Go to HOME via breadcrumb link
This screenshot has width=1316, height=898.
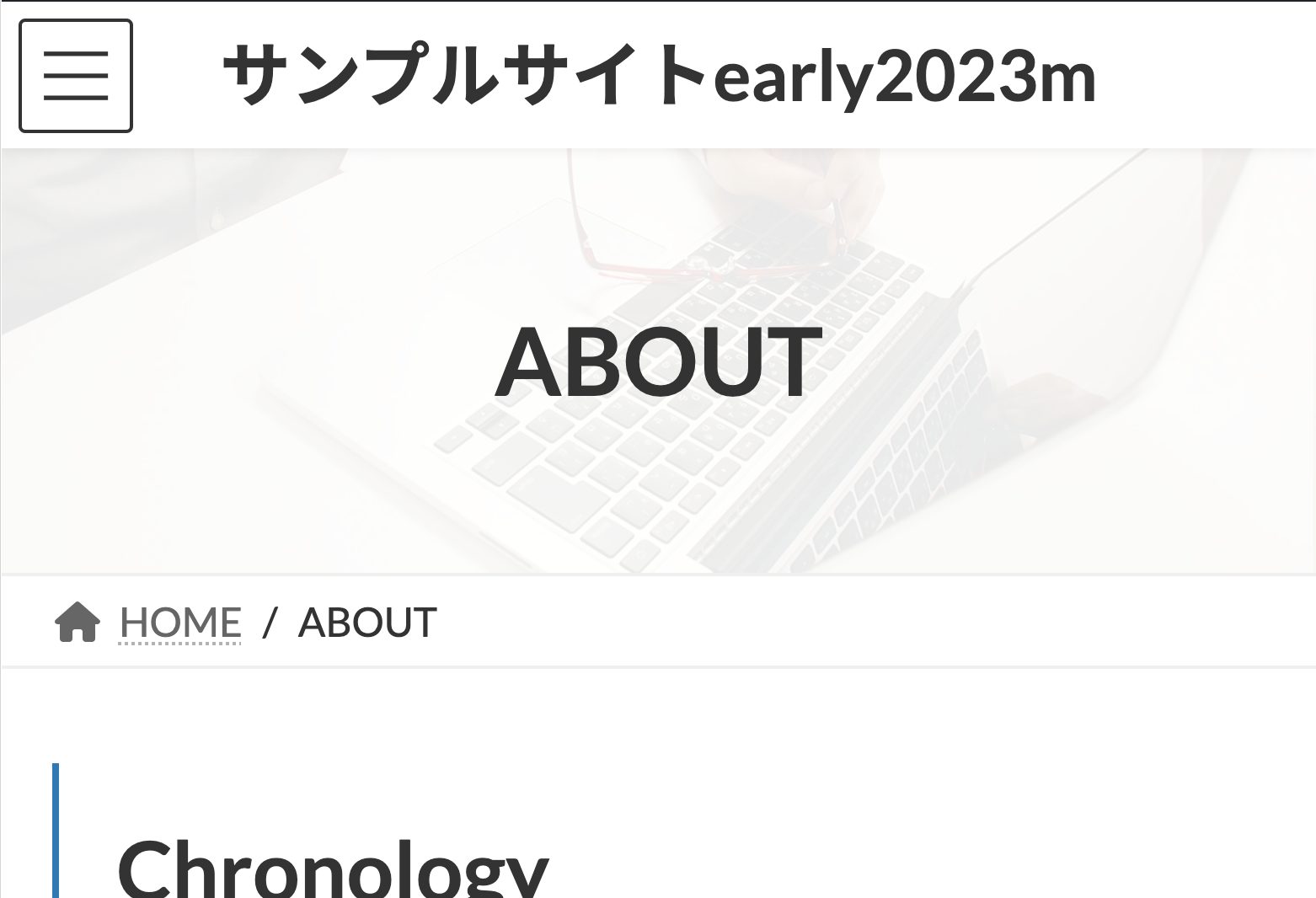pyautogui.click(x=180, y=623)
